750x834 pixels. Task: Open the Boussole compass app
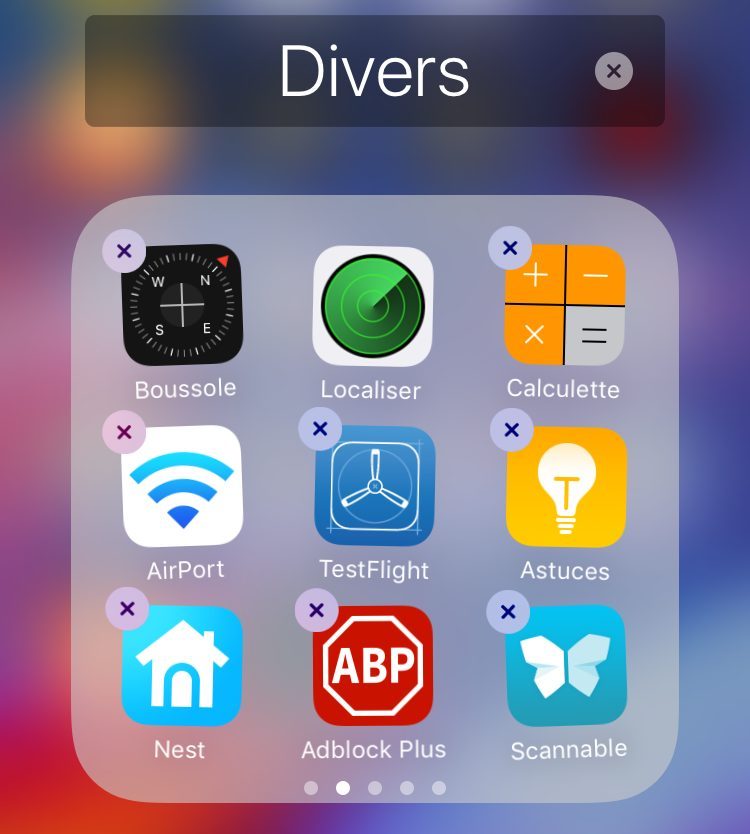tap(182, 304)
